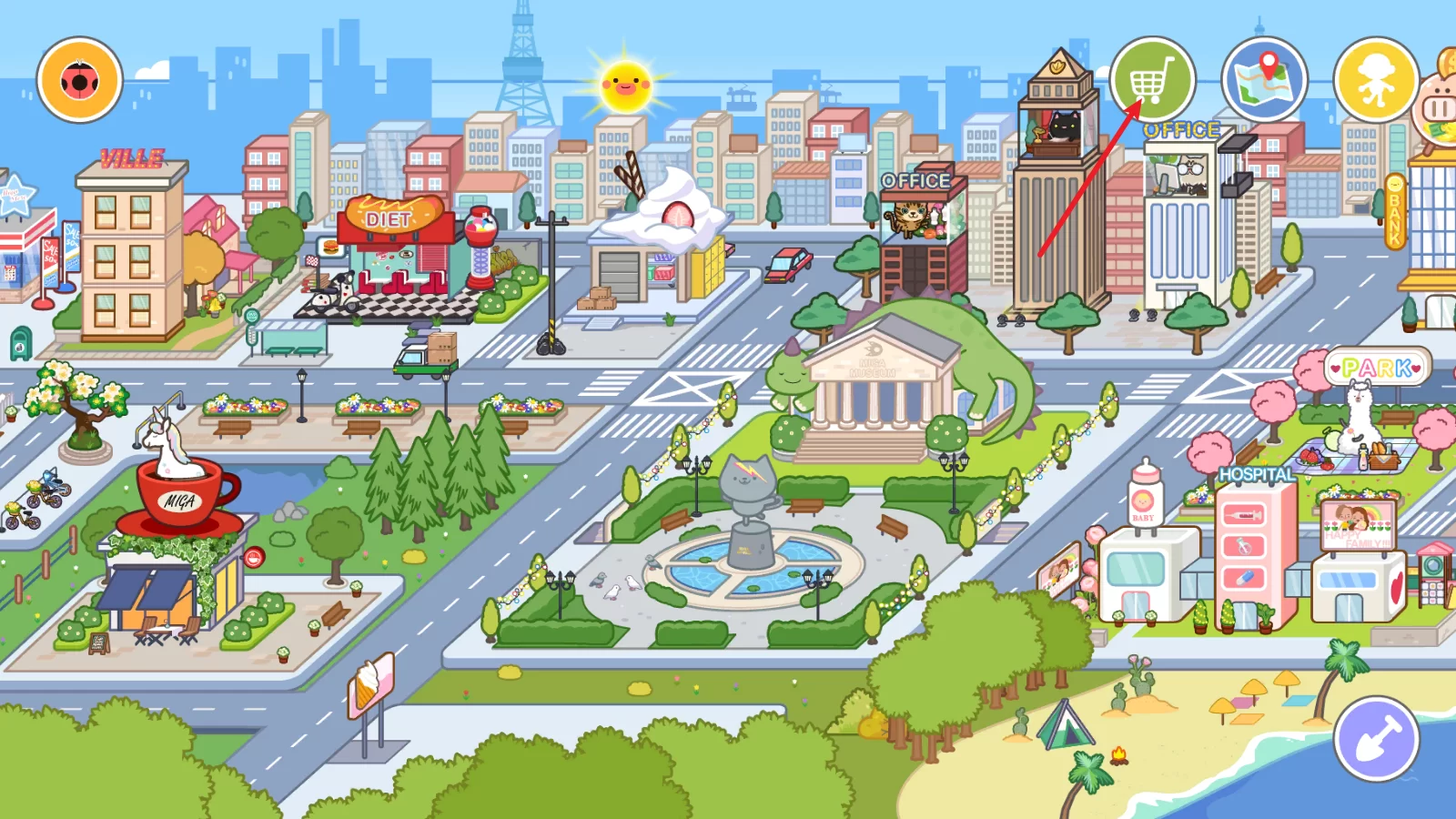Open the ladybug menu button

point(80,80)
